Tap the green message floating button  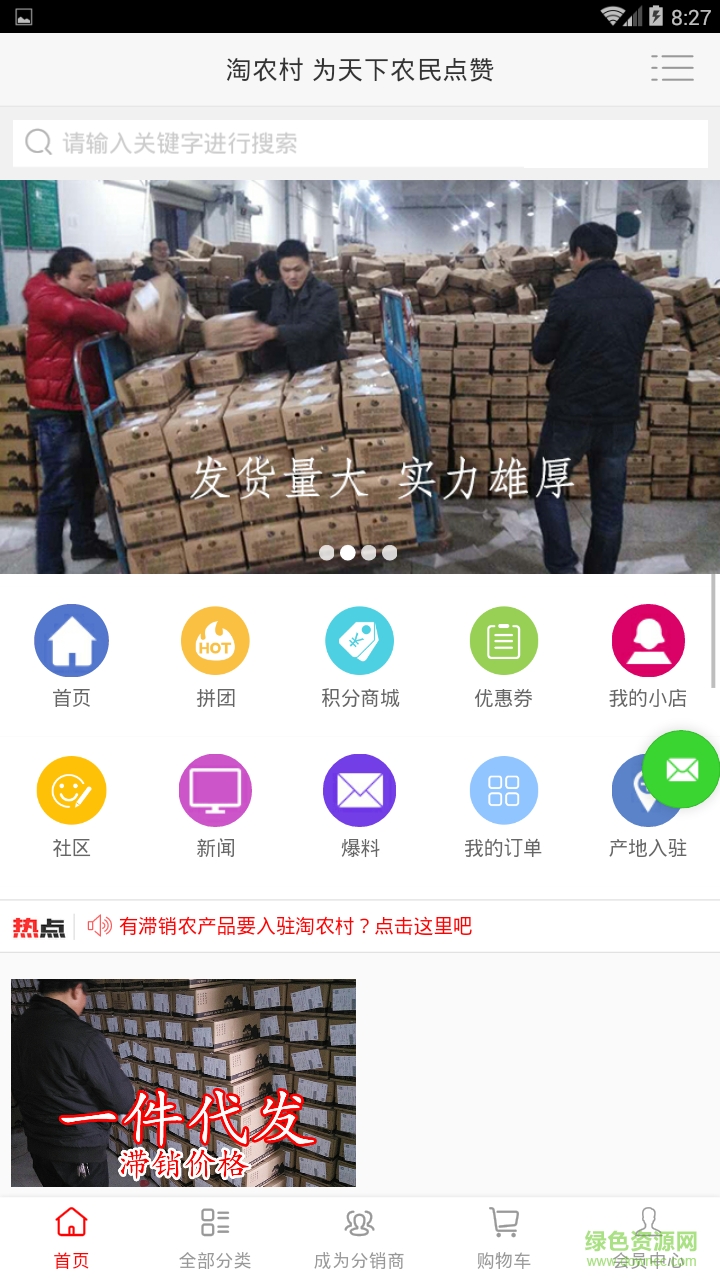pyautogui.click(x=681, y=769)
